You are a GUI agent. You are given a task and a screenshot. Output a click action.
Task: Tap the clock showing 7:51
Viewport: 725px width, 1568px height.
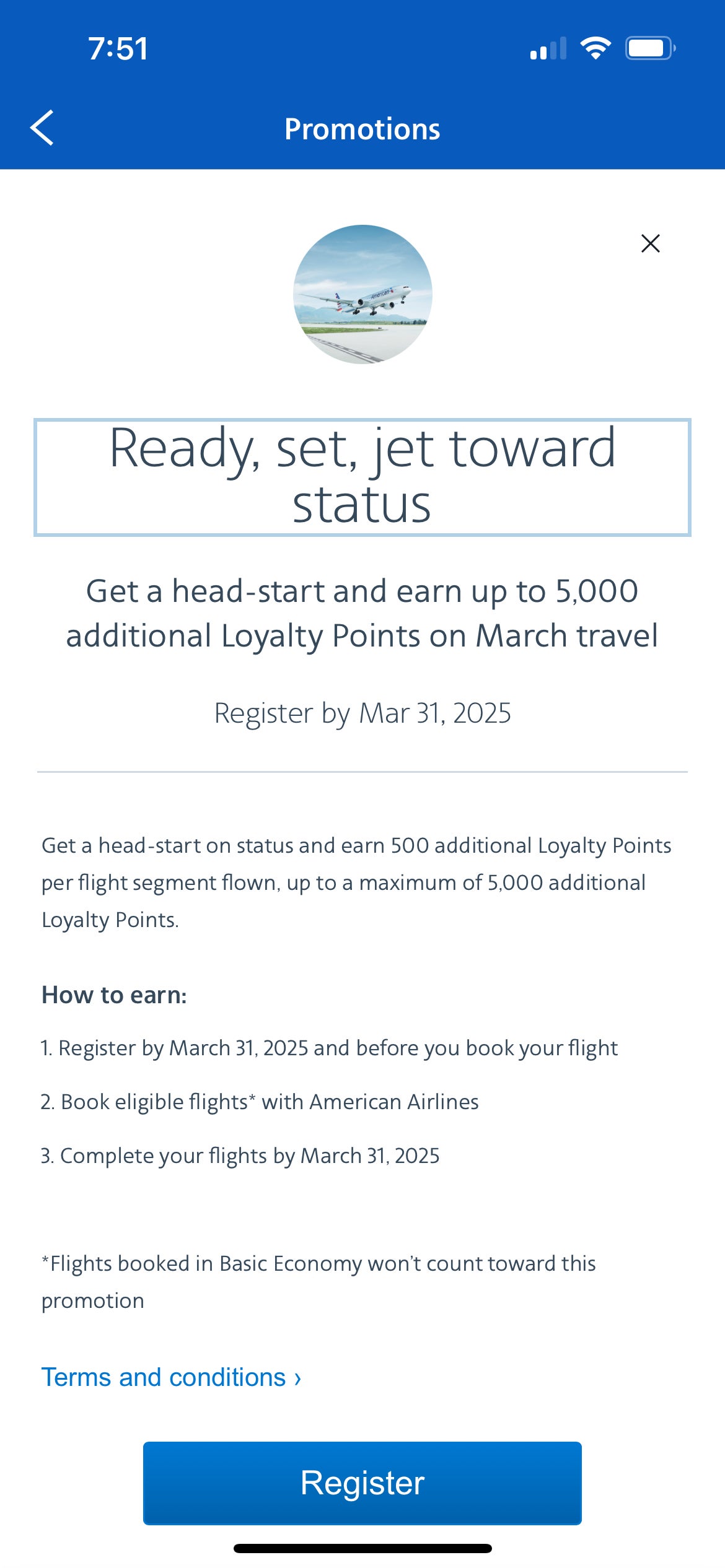(118, 48)
